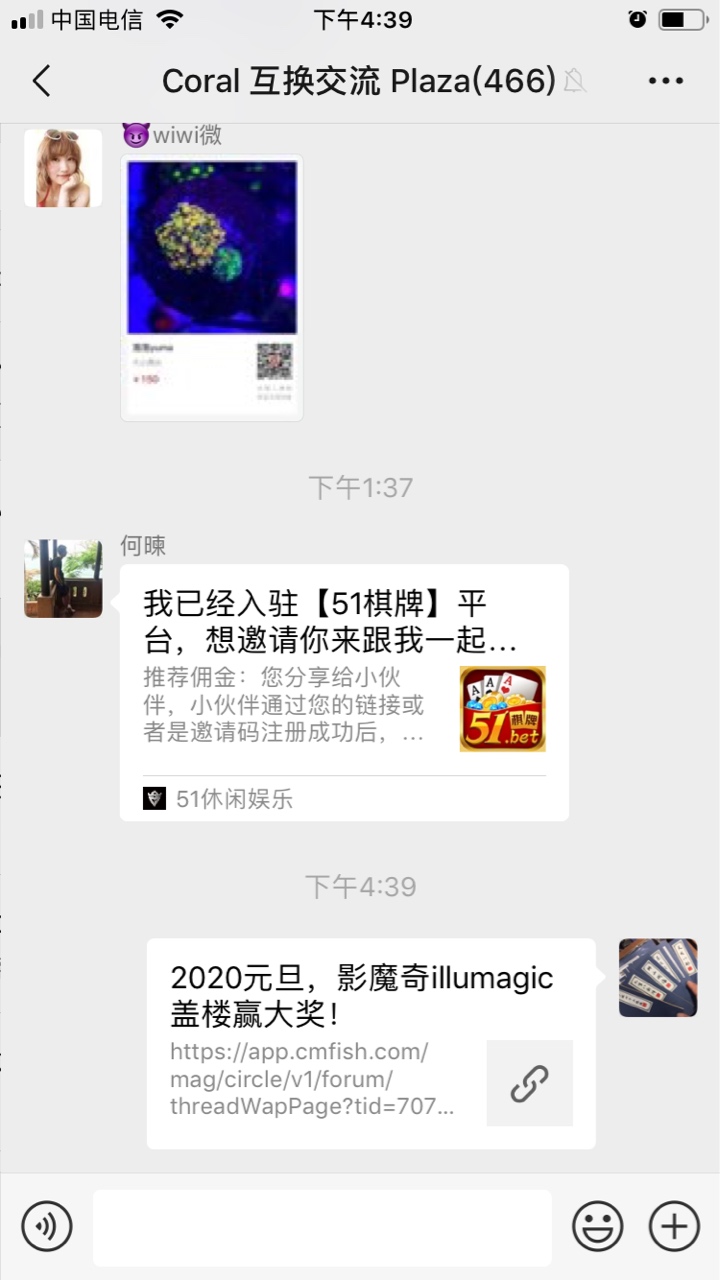Screen dimensions: 720x1280
Task: Switch to voice message input
Action: pos(47,1226)
